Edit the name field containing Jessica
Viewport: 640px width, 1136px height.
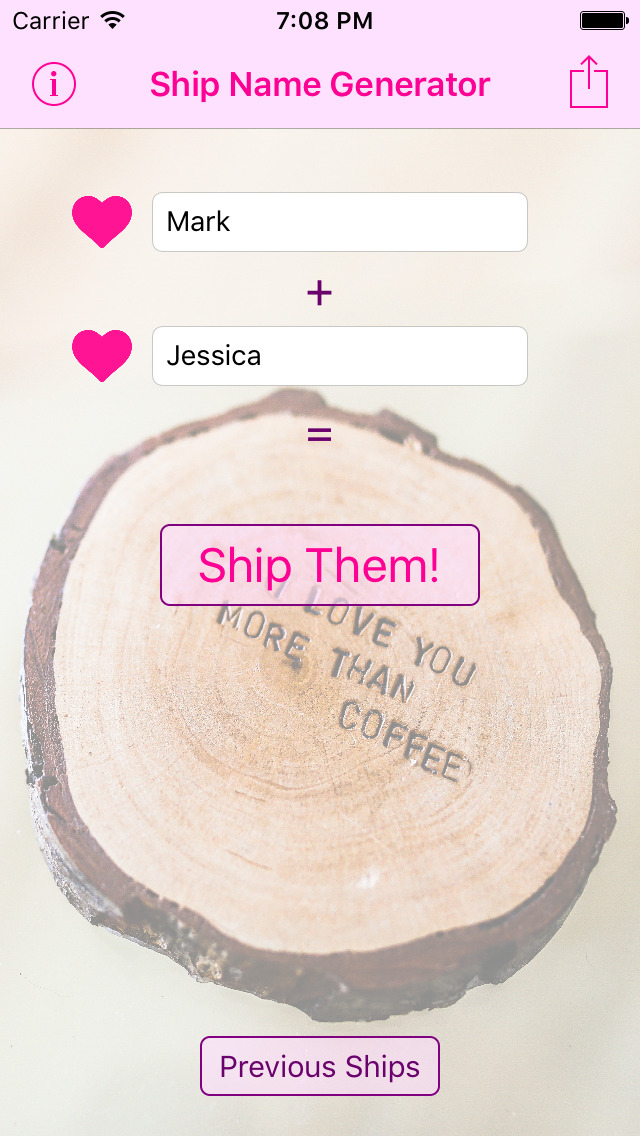point(339,356)
